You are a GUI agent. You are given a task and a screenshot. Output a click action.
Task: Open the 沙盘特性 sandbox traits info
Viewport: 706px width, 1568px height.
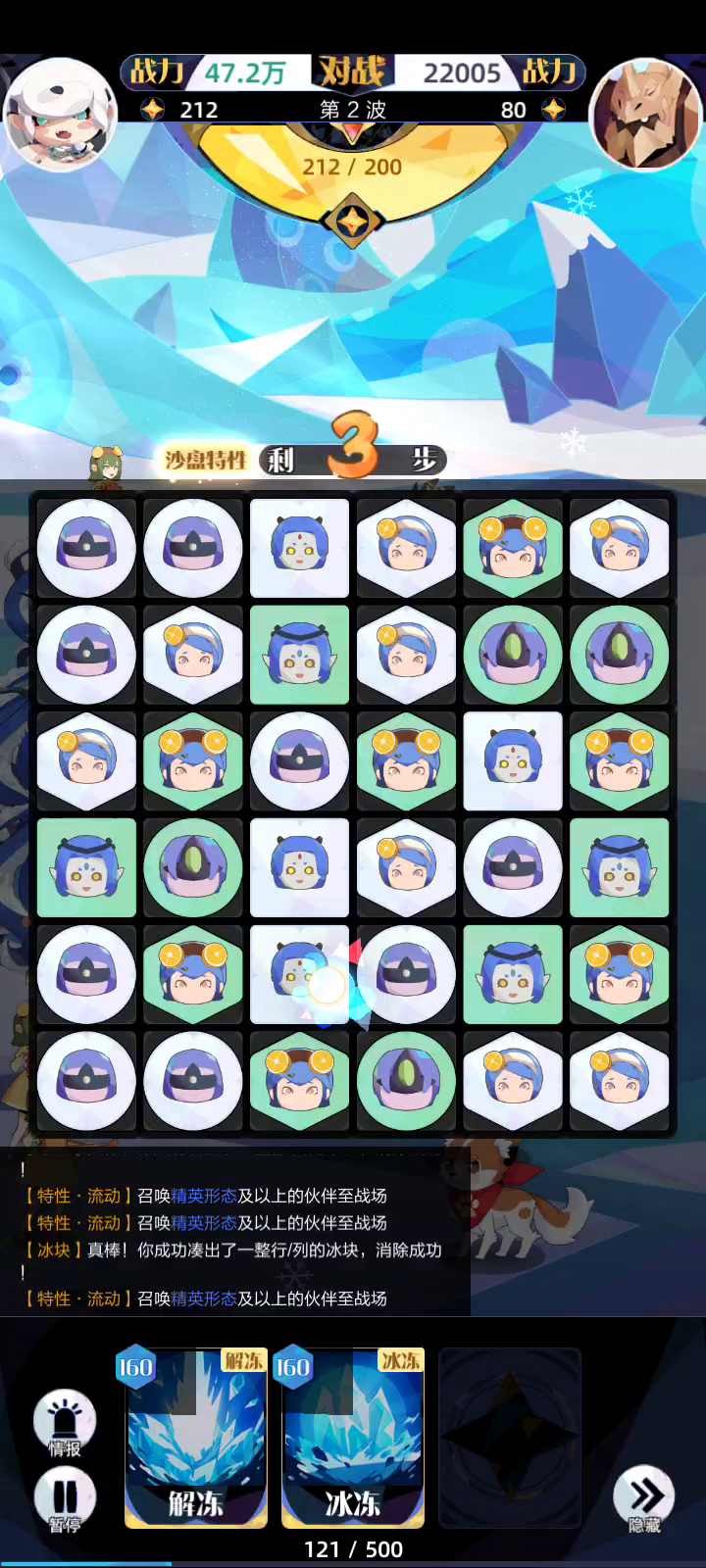click(205, 461)
